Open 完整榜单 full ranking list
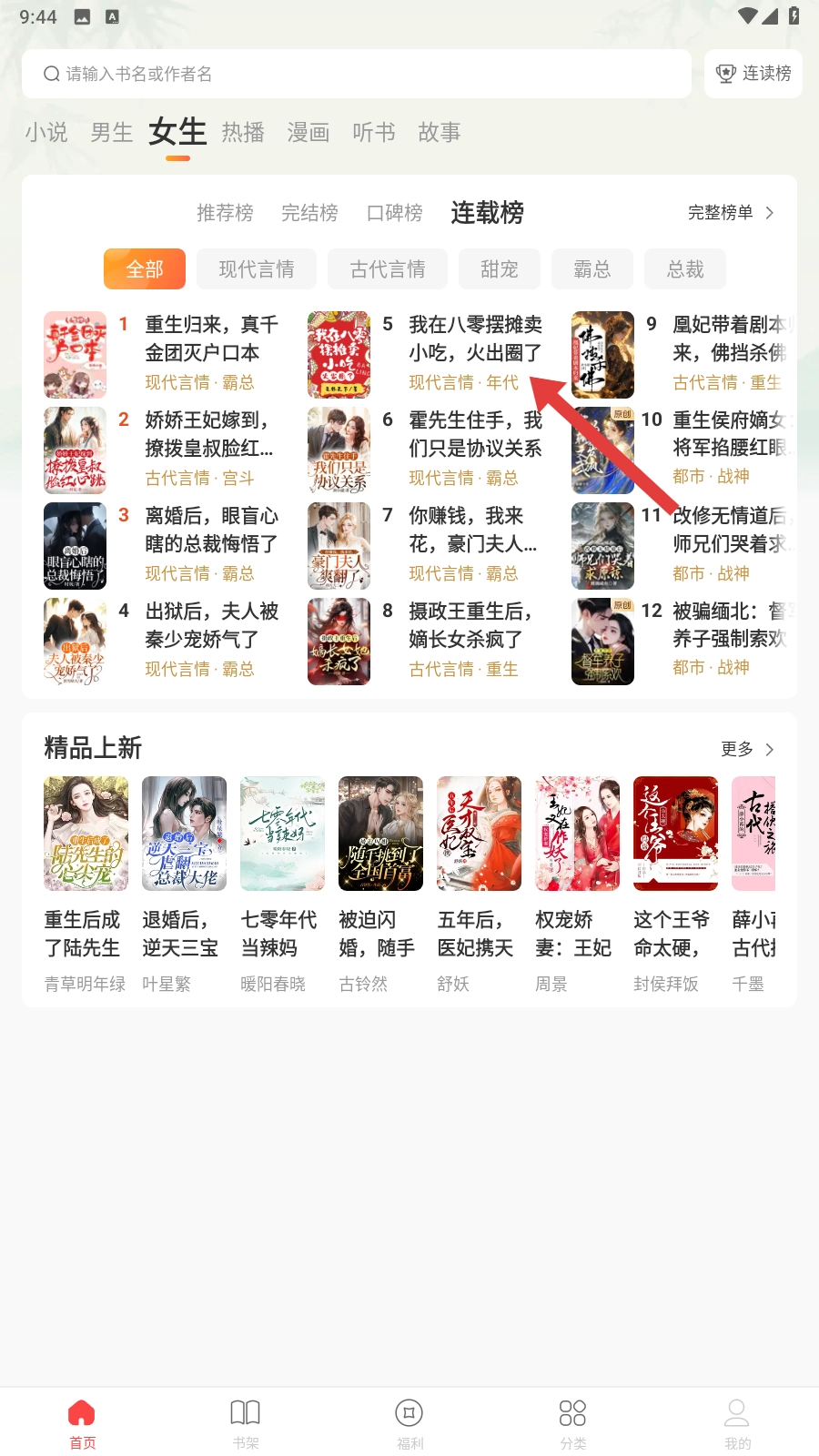Viewport: 819px width, 1456px height. 731,213
